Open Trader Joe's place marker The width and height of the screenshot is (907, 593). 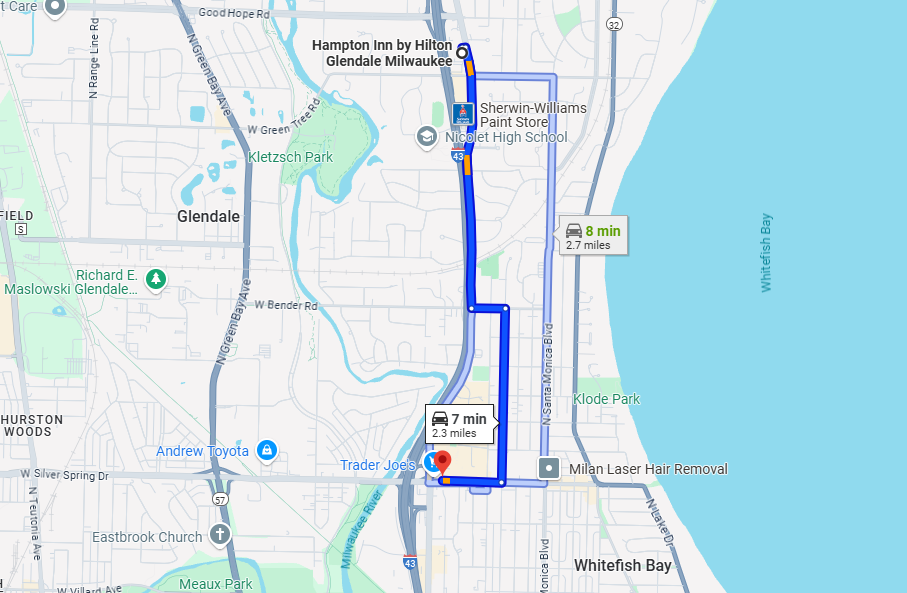(x=430, y=463)
